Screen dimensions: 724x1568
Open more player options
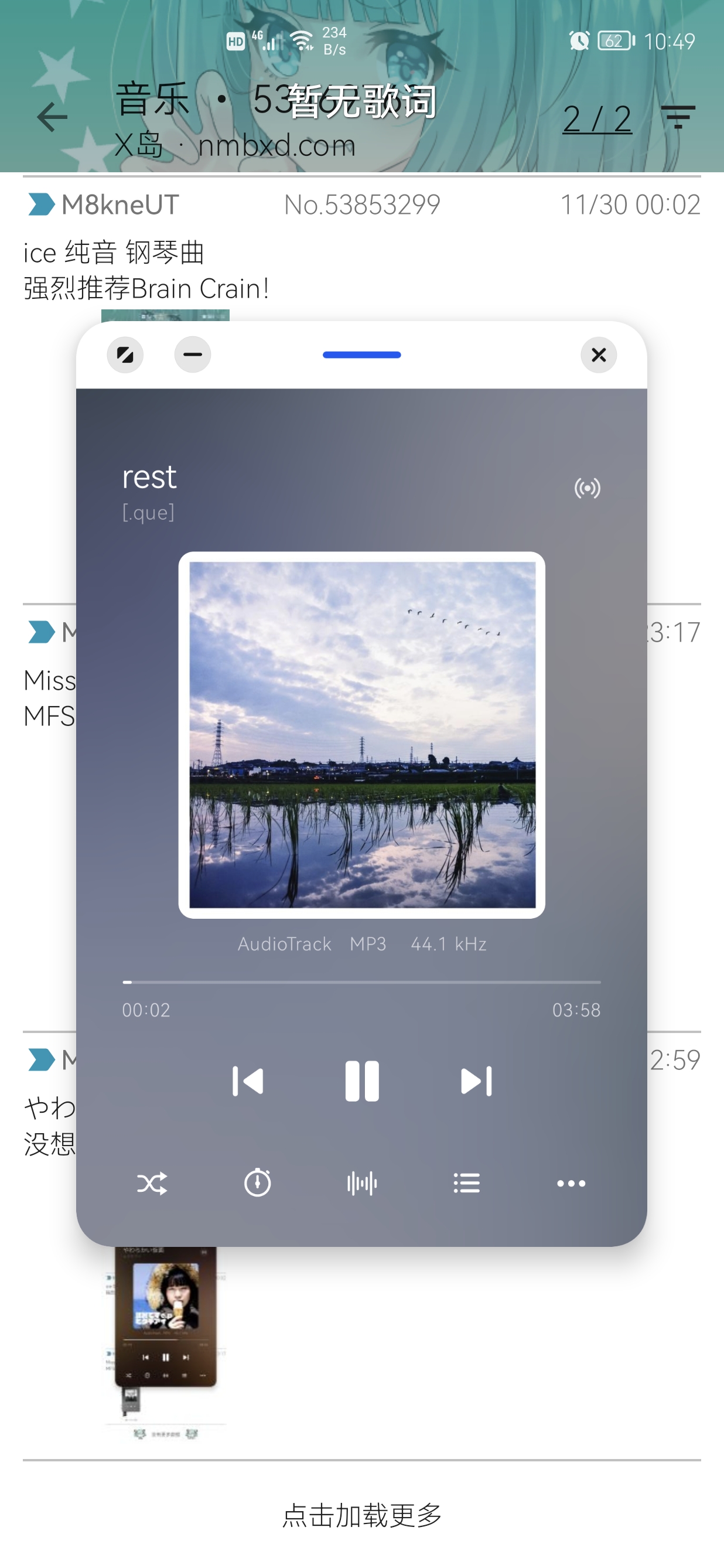click(x=571, y=1184)
